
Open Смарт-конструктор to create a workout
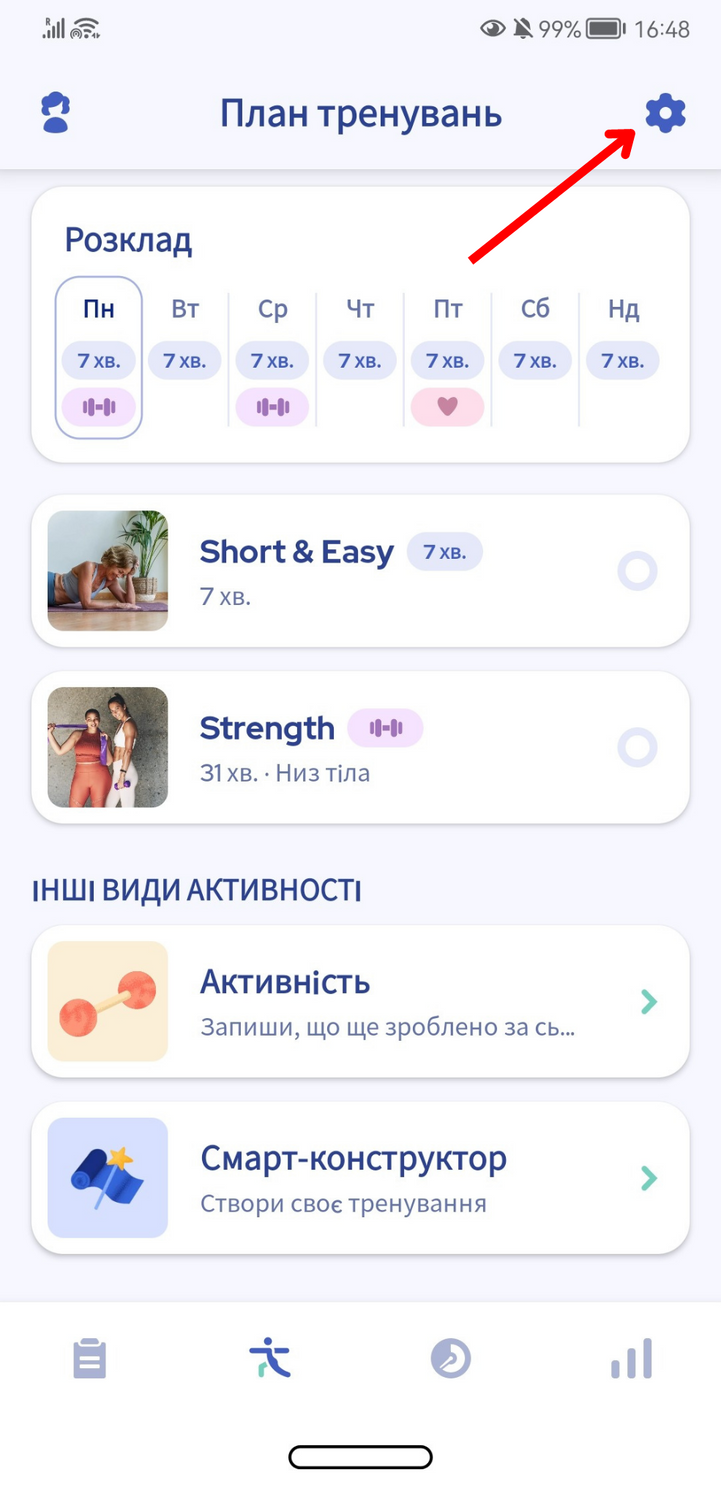click(x=360, y=1178)
